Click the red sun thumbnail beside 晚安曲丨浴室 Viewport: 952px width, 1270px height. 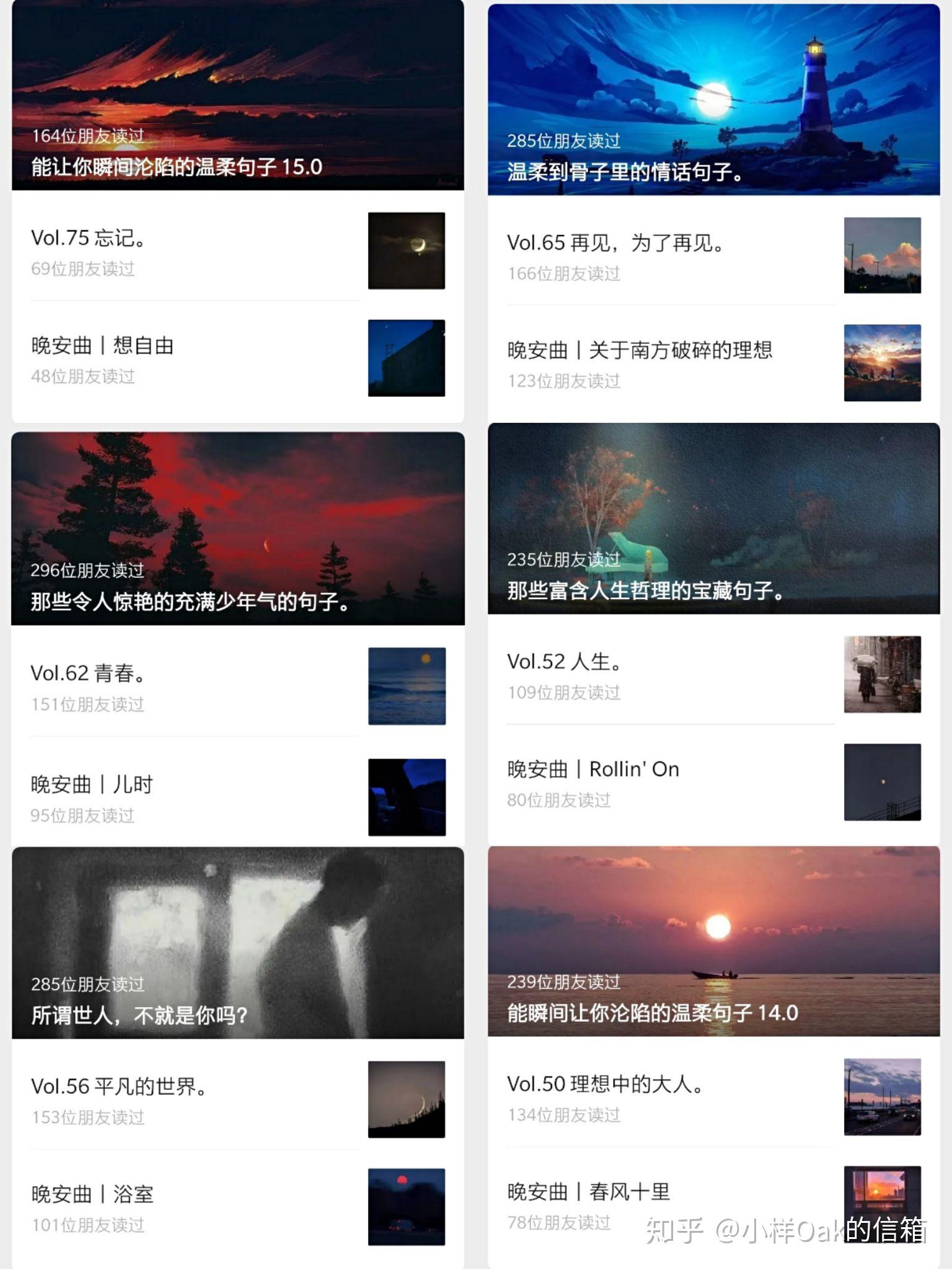(x=406, y=1206)
